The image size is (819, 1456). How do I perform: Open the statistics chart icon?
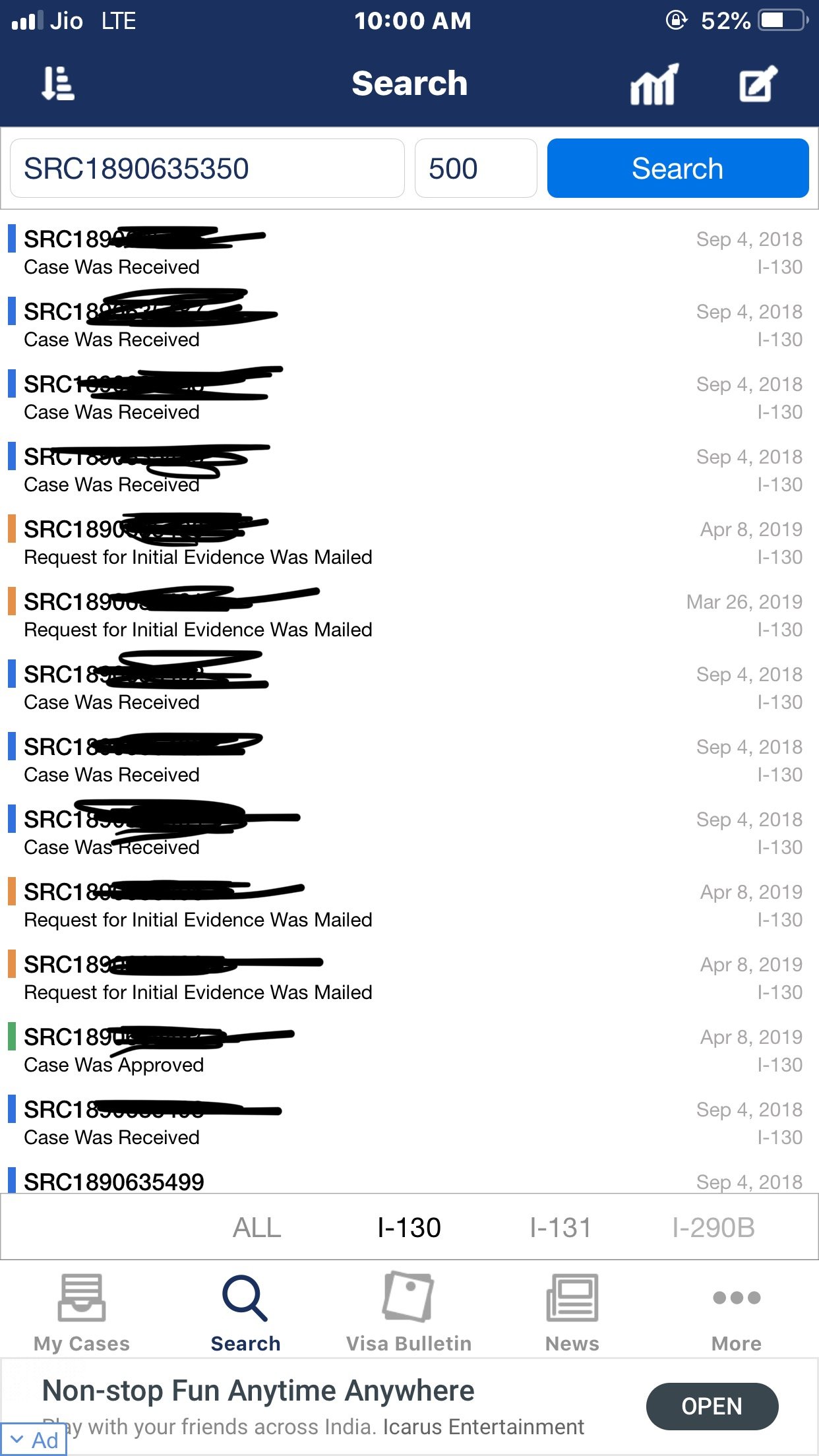653,84
